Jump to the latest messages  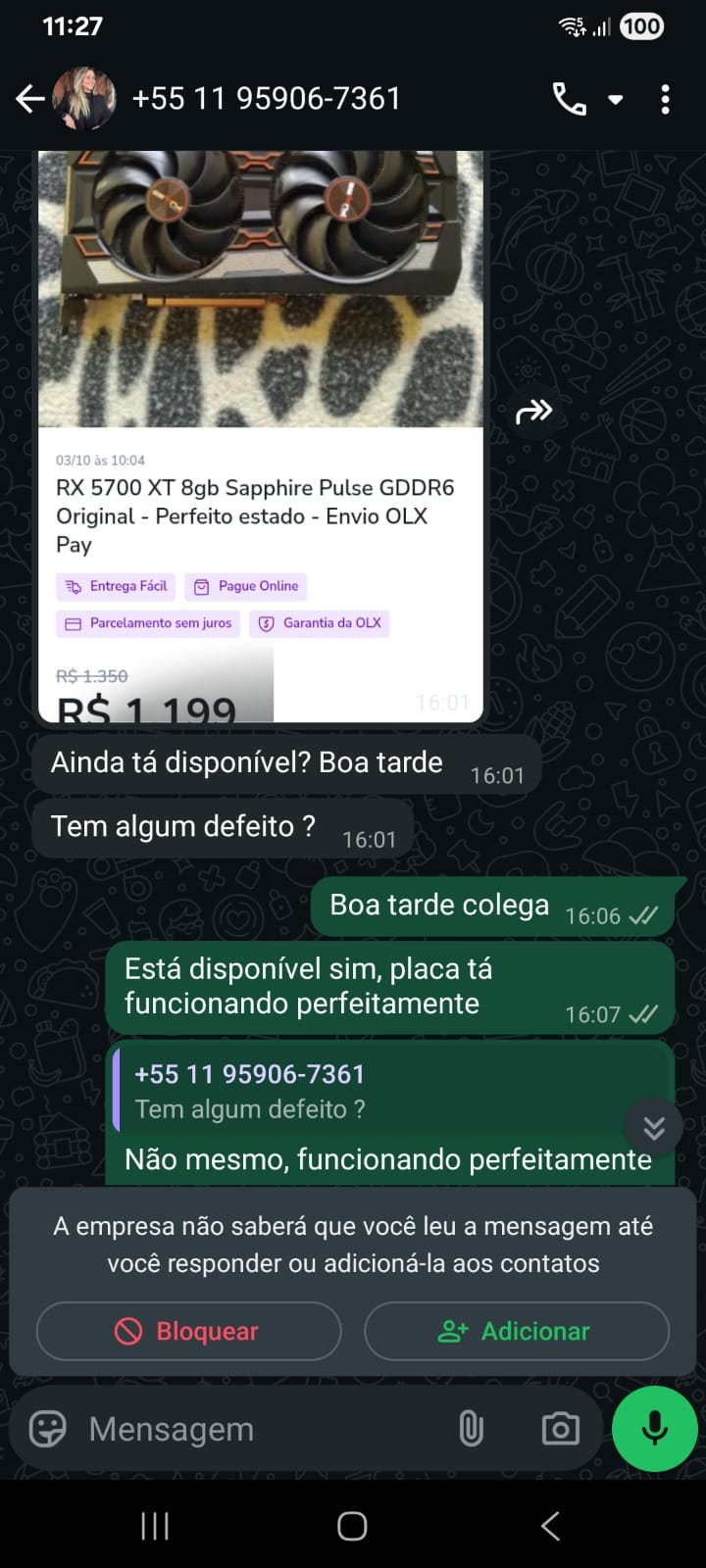[x=654, y=1129]
